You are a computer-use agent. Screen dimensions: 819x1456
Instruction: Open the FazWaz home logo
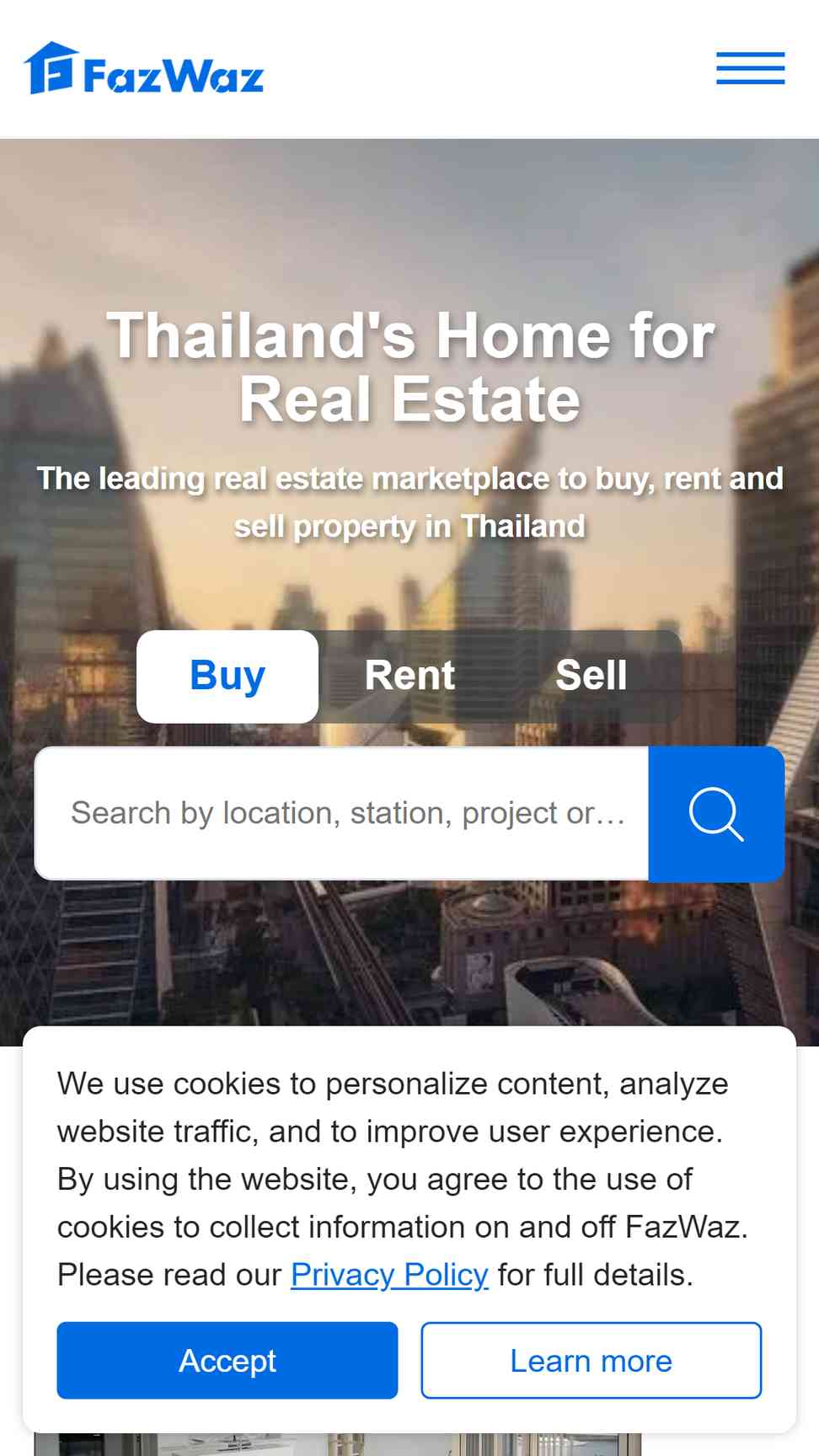click(x=143, y=68)
